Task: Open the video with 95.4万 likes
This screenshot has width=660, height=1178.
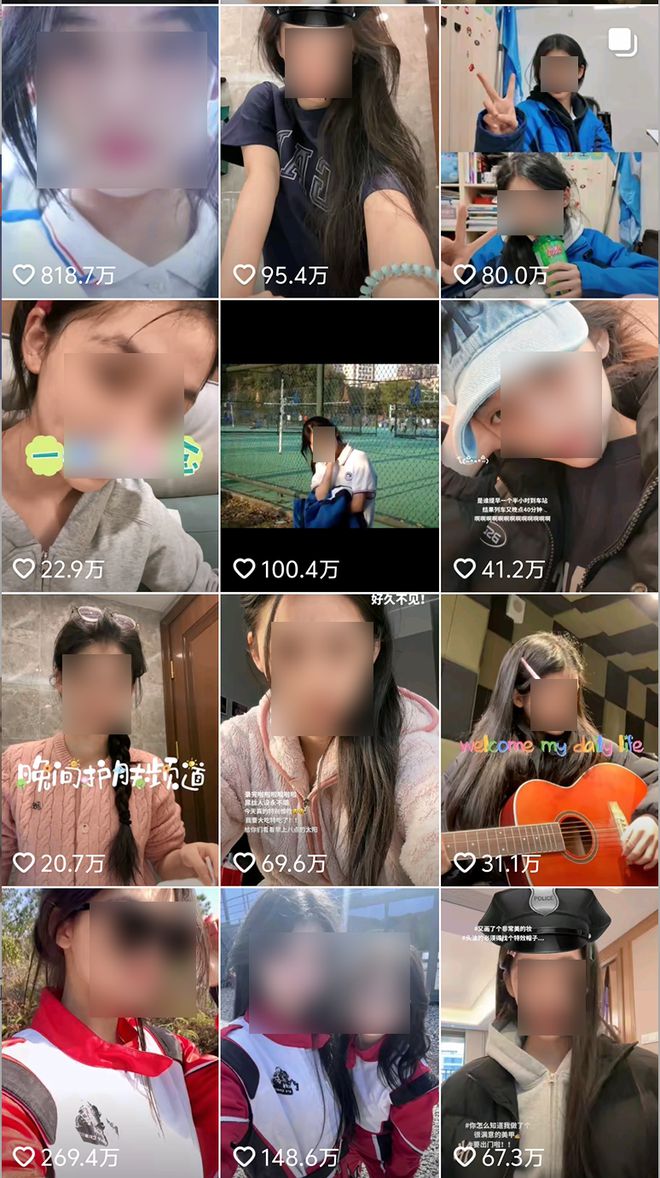Action: tap(329, 150)
